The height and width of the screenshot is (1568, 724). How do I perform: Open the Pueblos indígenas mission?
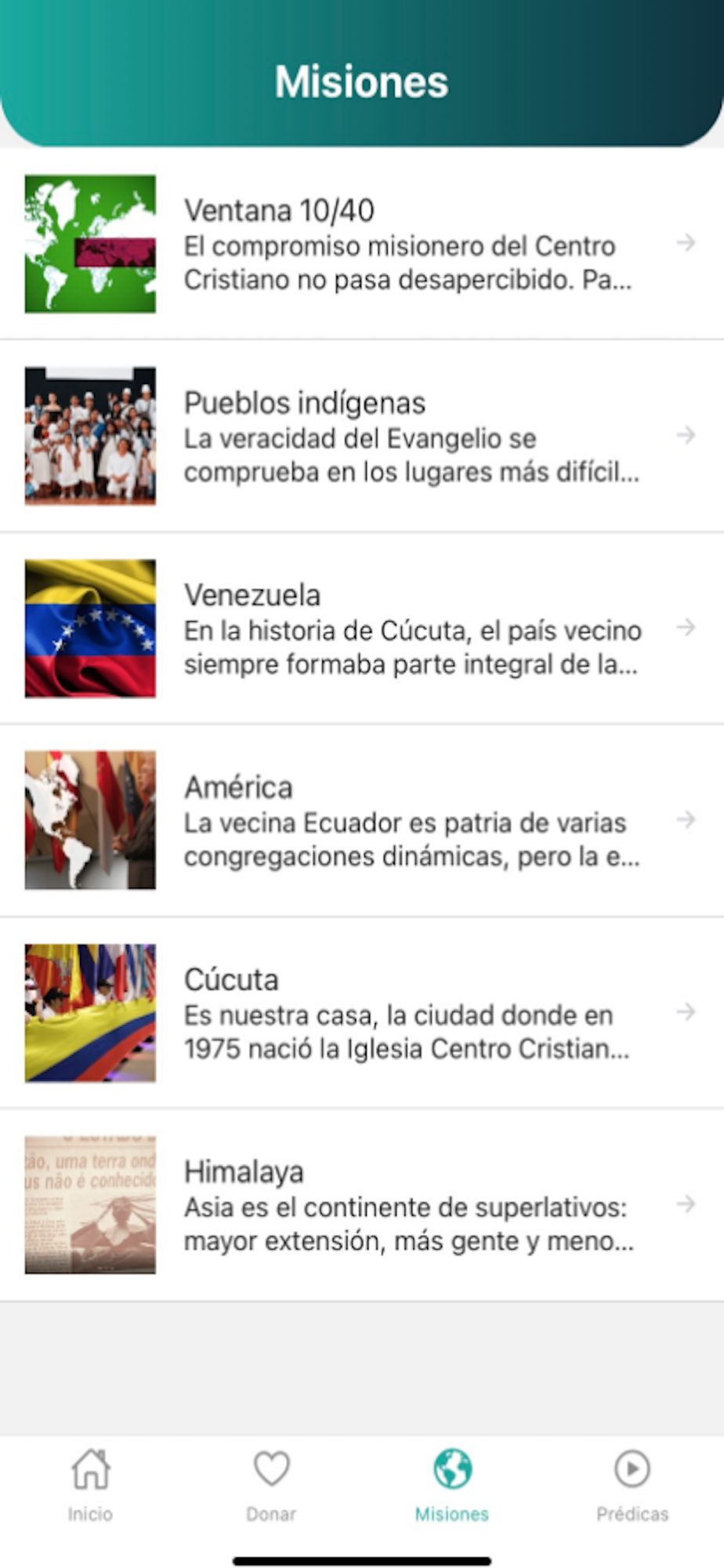click(360, 436)
